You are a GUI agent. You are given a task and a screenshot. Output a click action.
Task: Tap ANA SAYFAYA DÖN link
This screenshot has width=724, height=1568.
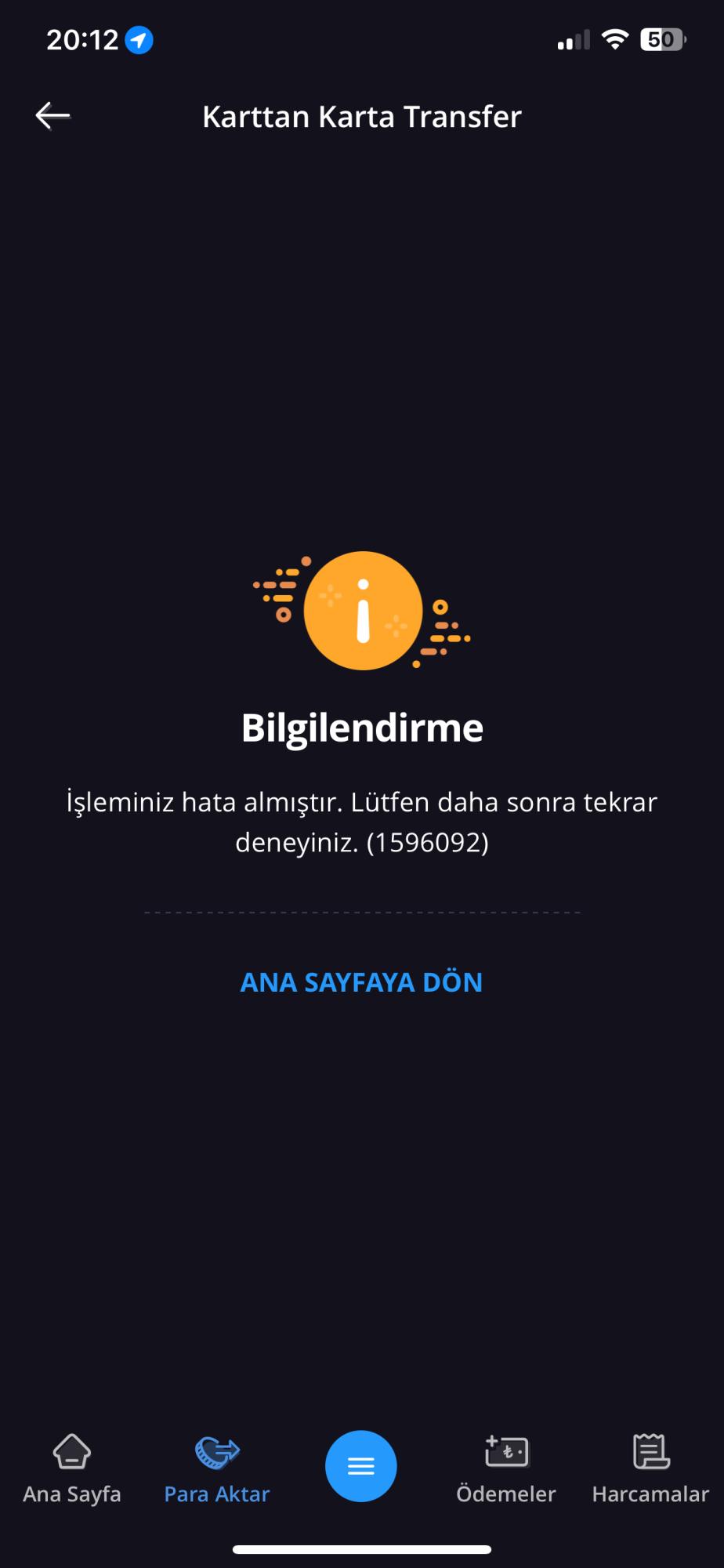click(361, 982)
